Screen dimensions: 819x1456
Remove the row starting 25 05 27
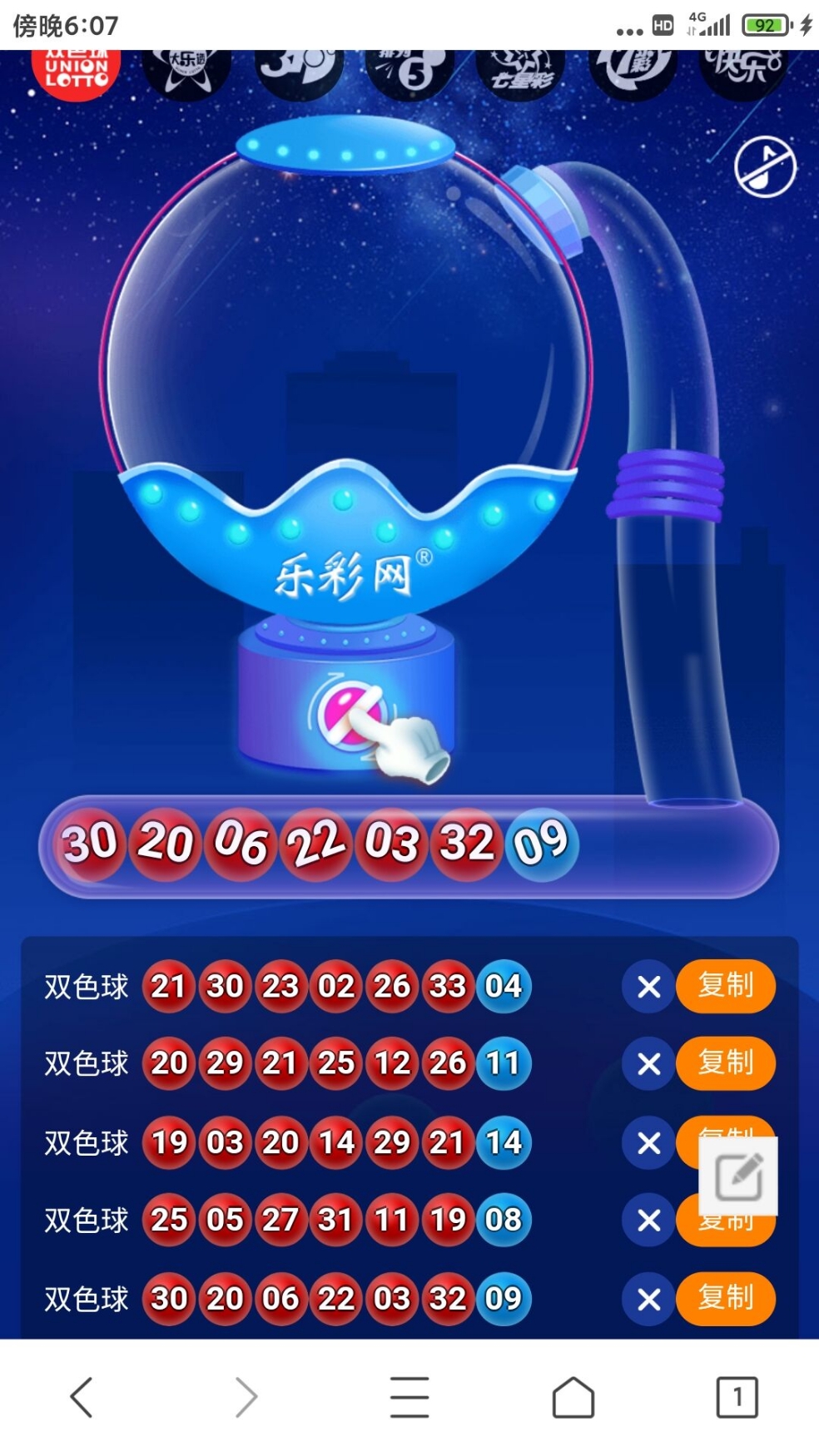(x=648, y=1221)
